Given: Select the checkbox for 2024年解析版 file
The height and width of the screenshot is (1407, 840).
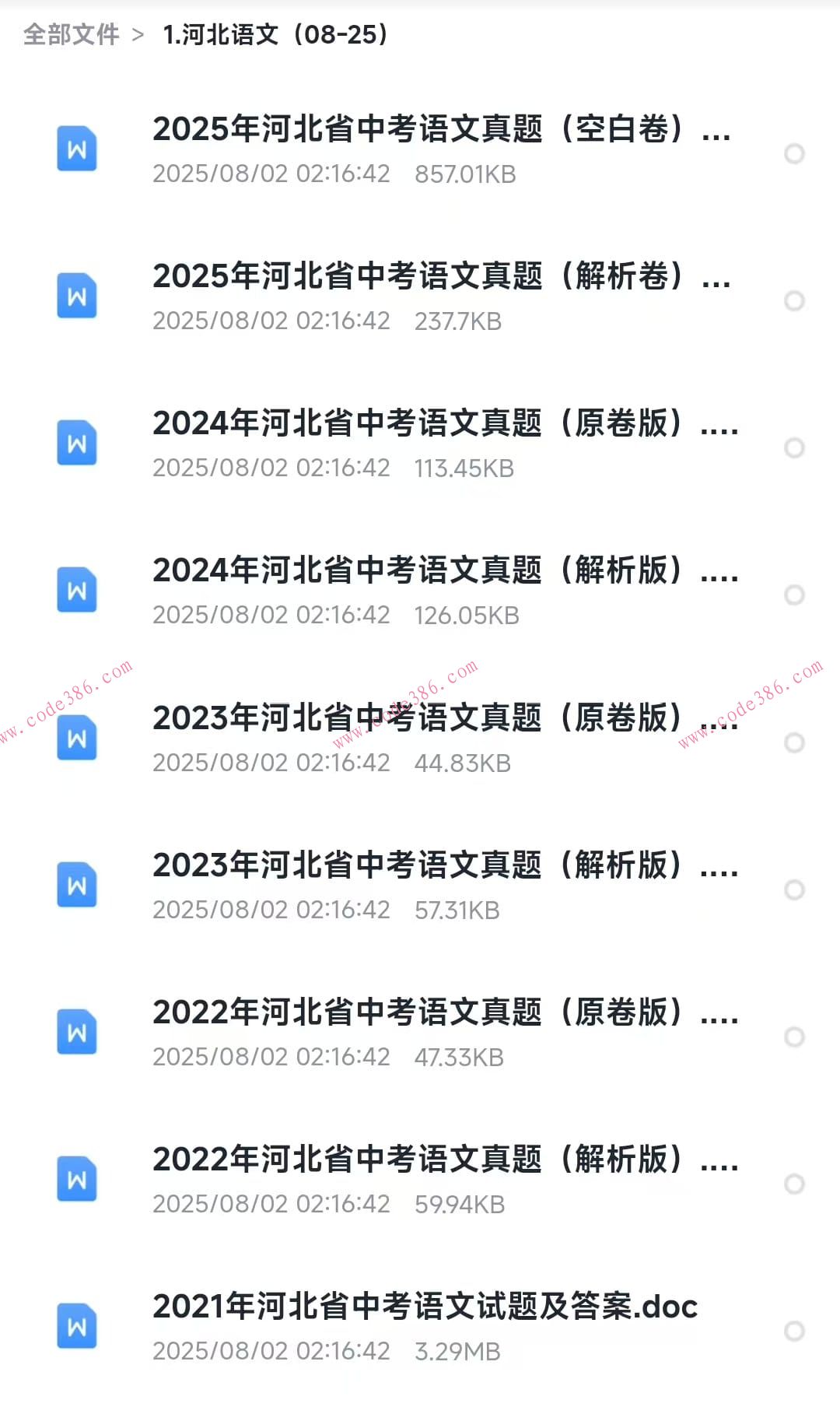Looking at the screenshot, I should tap(795, 595).
